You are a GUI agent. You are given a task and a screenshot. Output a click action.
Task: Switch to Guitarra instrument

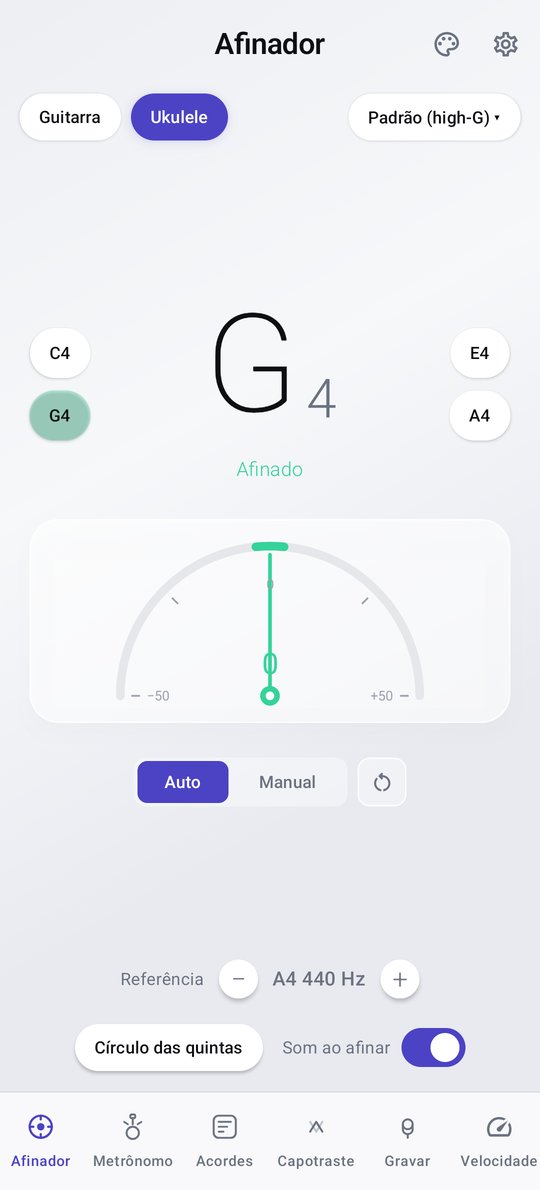[70, 117]
